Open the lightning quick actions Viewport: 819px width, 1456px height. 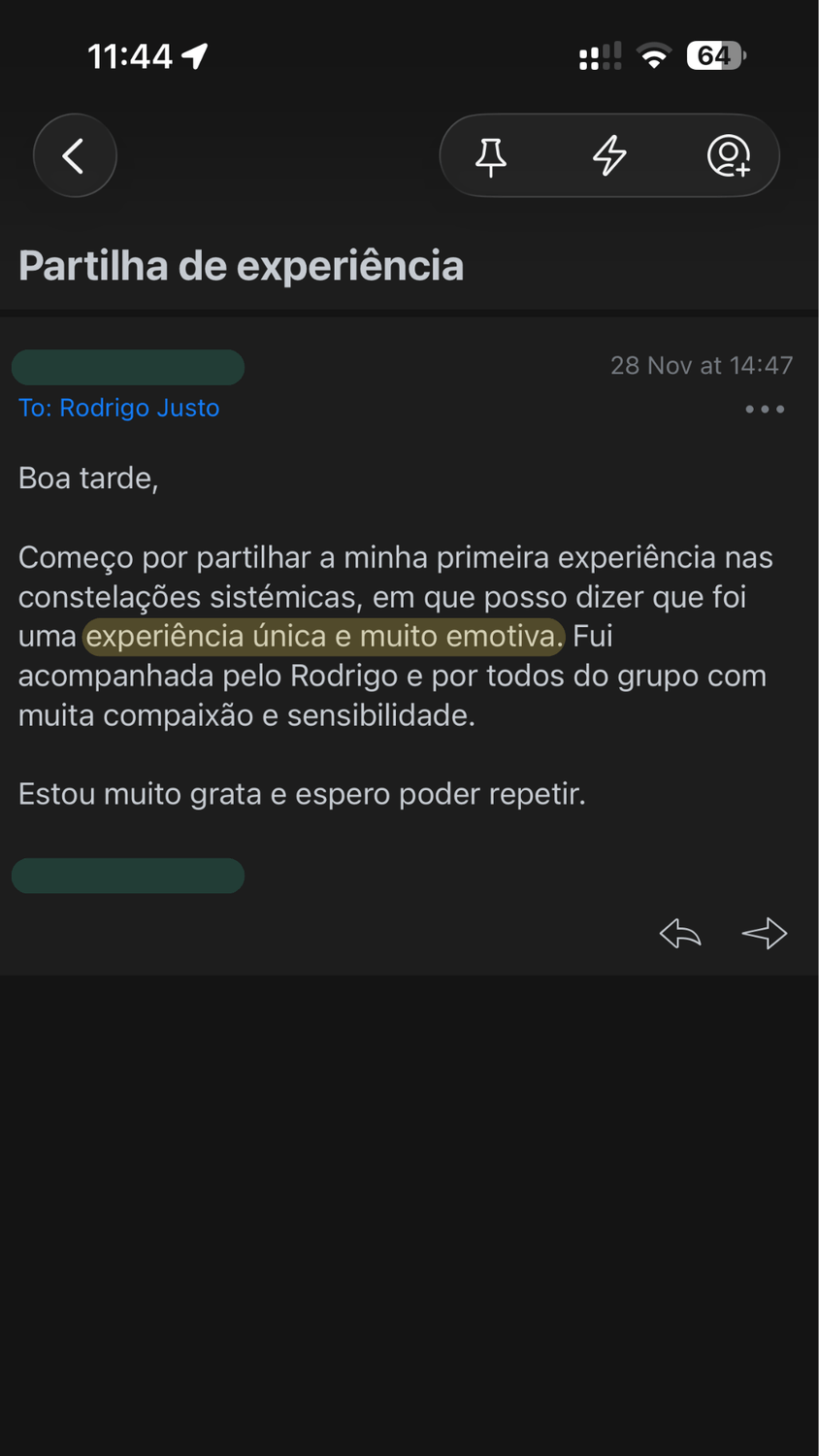coord(609,155)
